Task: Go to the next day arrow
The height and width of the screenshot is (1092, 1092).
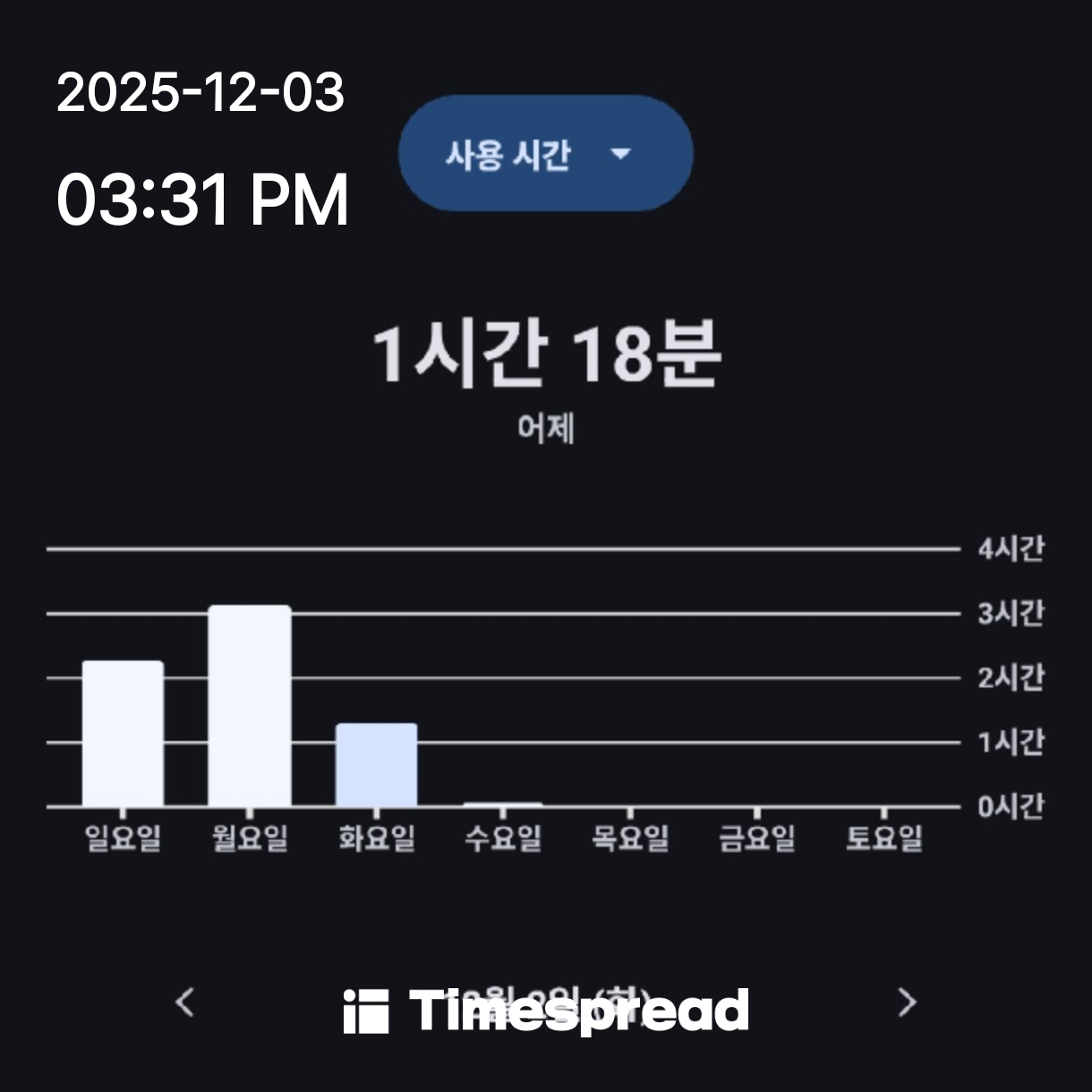Action: tap(907, 1002)
